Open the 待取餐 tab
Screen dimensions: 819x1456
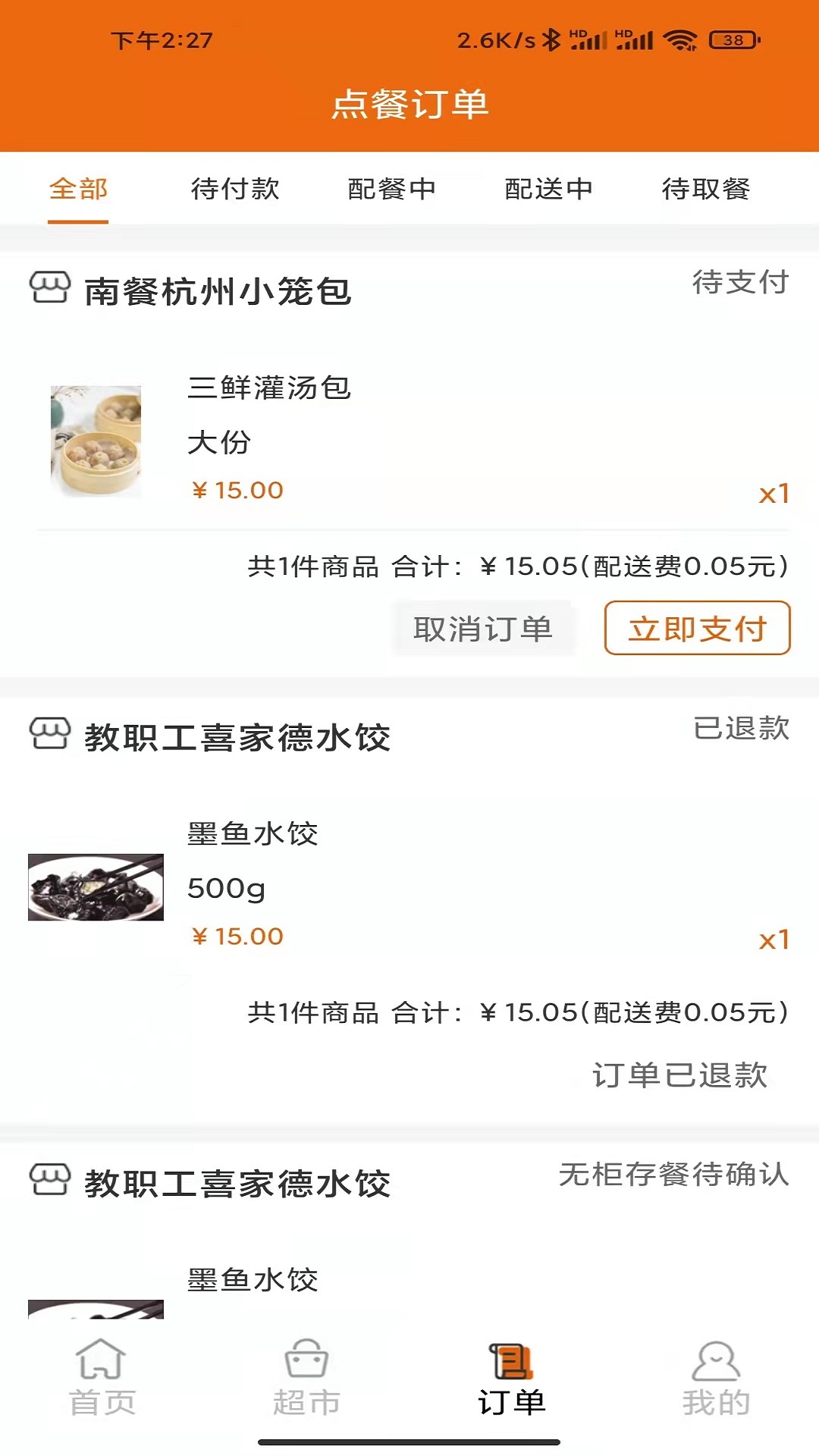click(x=705, y=189)
